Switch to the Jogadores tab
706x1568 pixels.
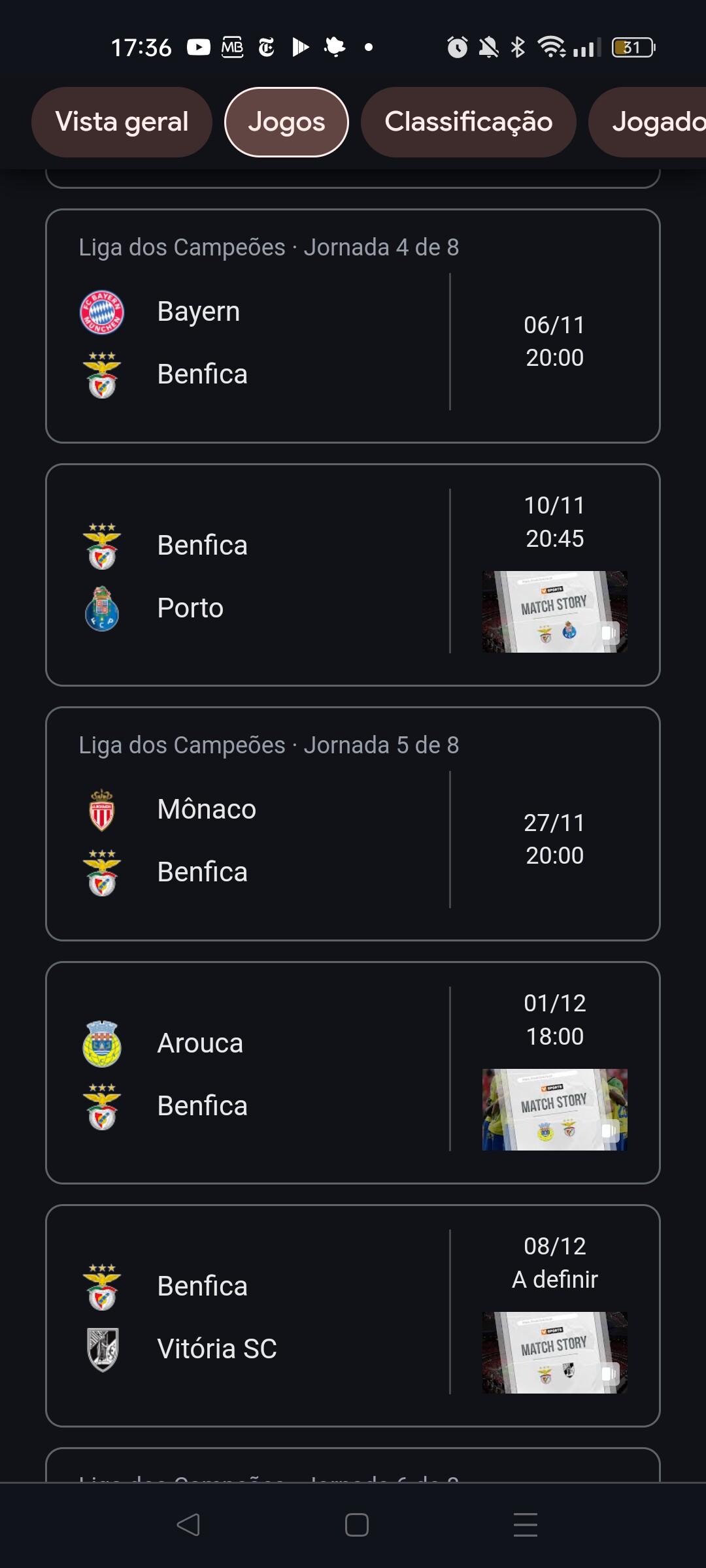(x=647, y=122)
